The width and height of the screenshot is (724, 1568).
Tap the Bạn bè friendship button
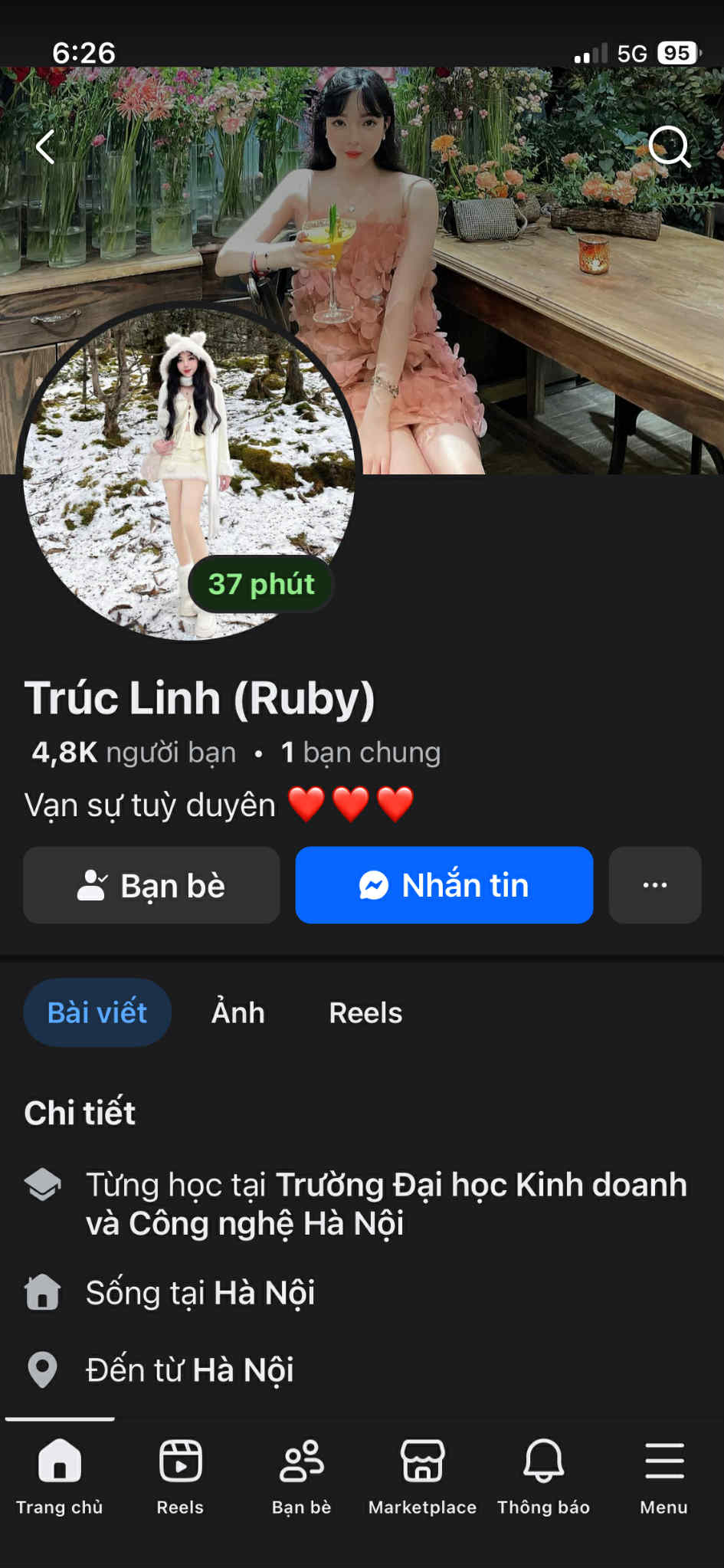click(151, 885)
